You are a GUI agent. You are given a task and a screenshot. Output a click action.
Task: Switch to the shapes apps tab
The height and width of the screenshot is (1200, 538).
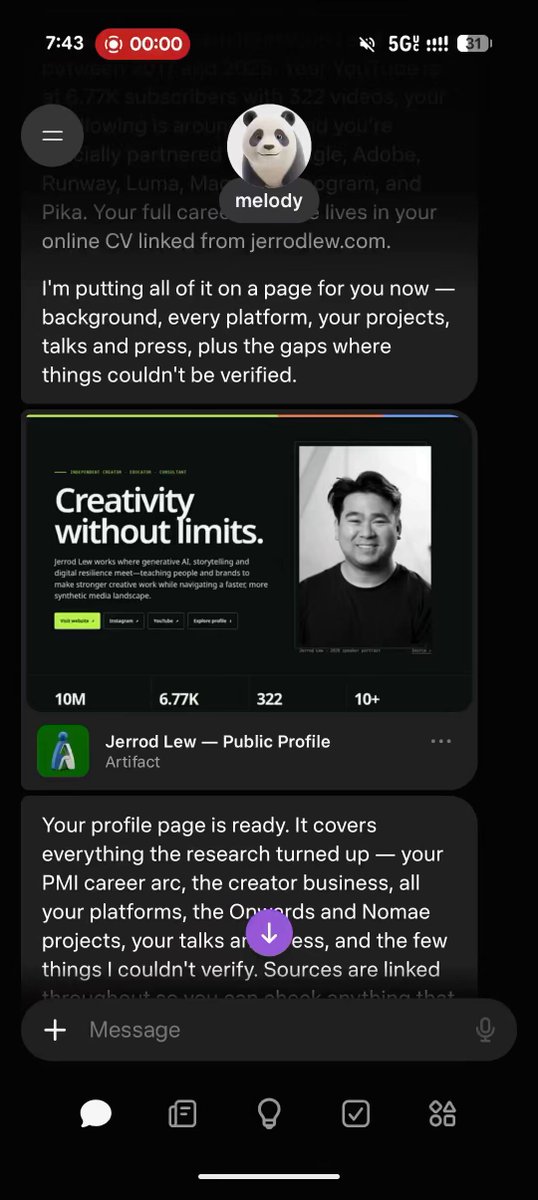click(442, 1113)
